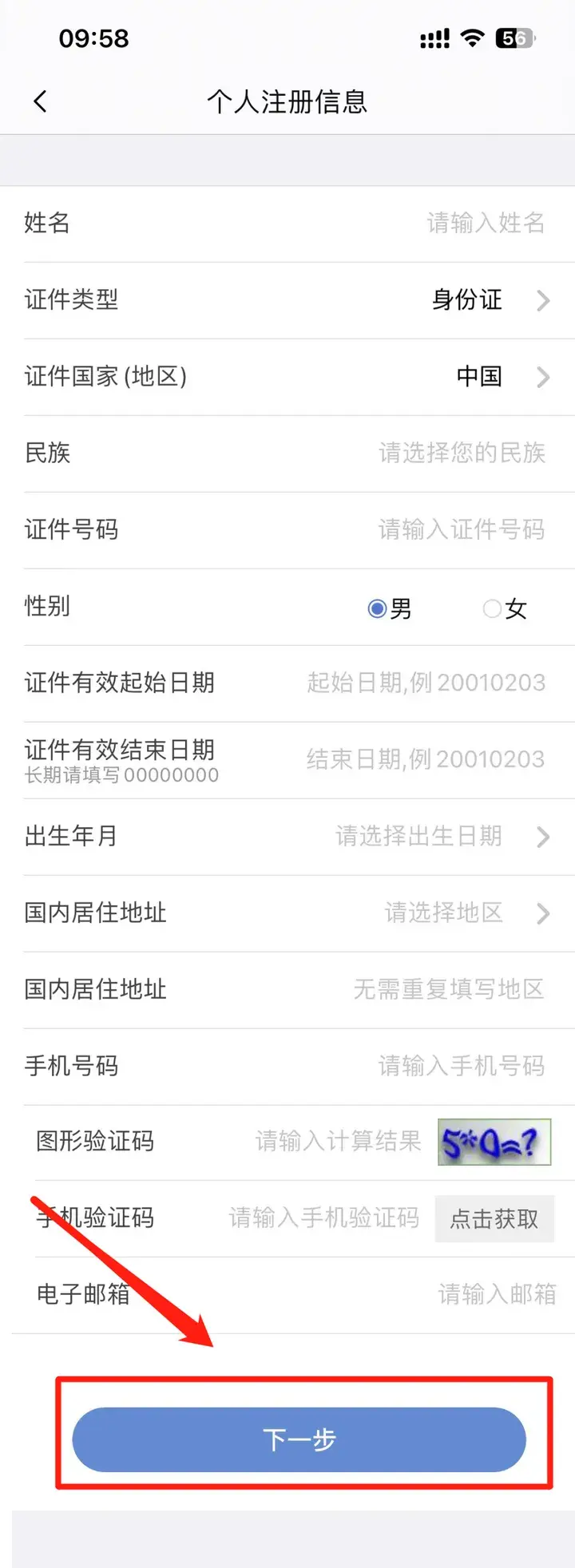
Task: Choose your 民族 ethnicity
Action: pos(461,453)
